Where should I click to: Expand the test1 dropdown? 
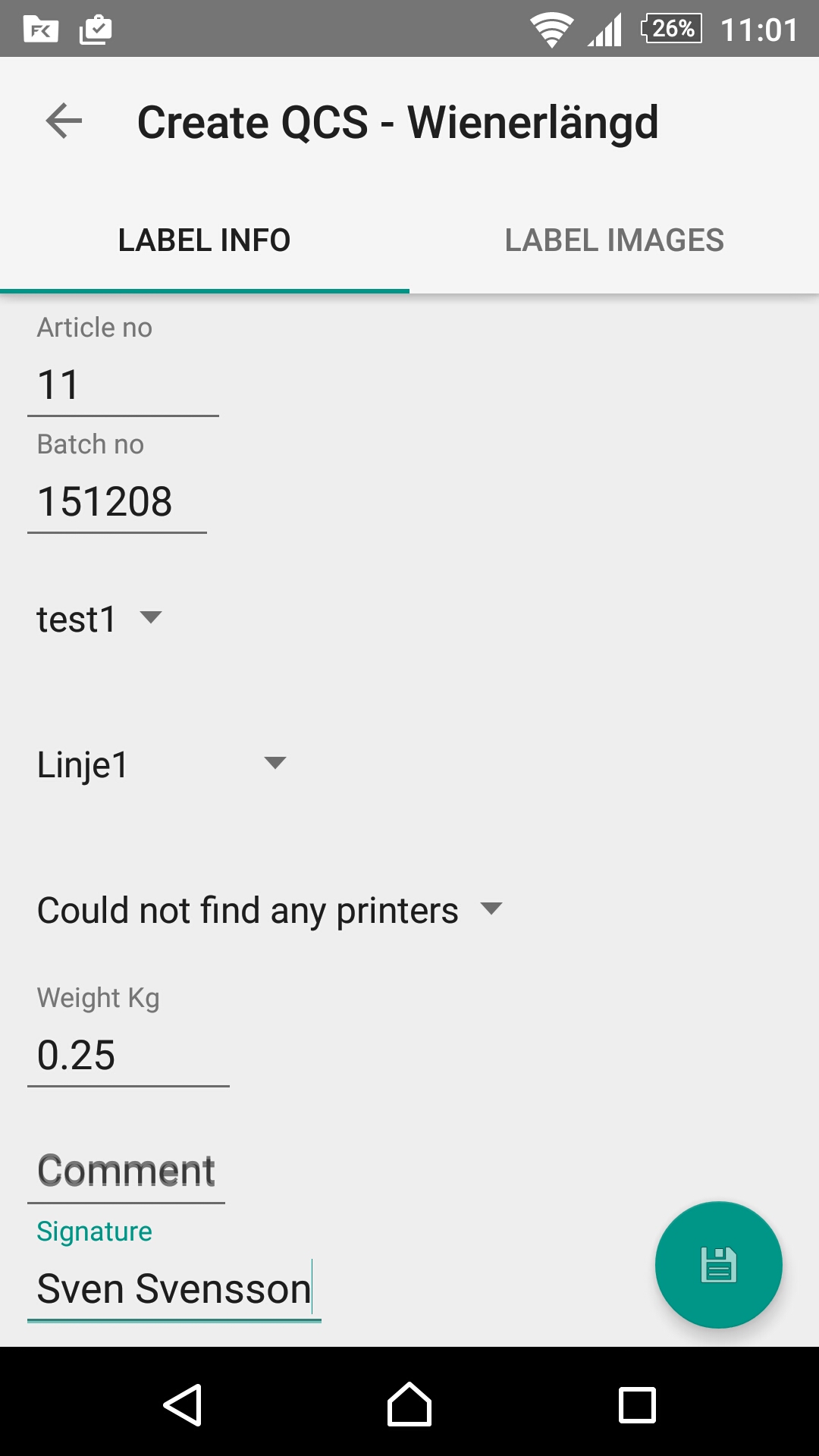(99, 619)
